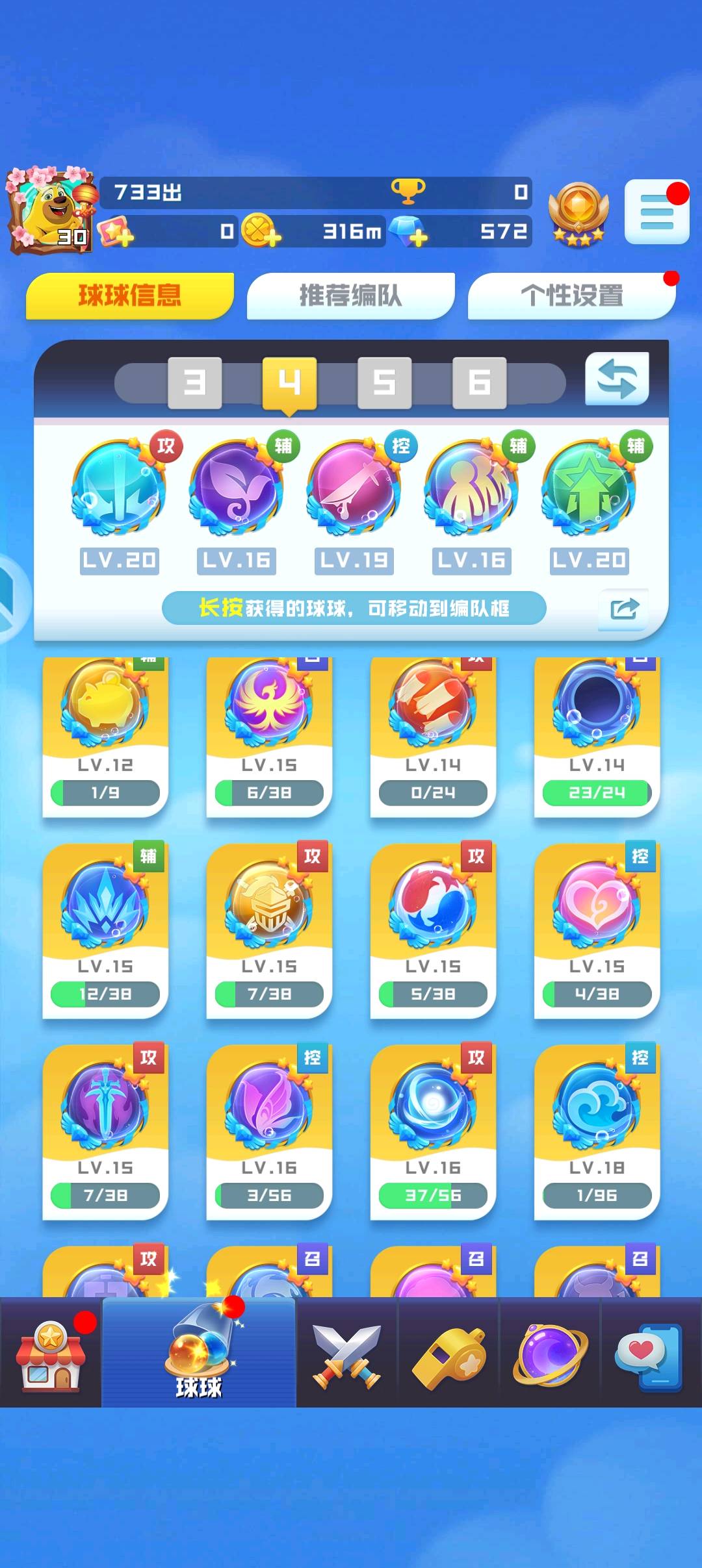
Task: Open the cloud ball LV.18 card
Action: point(597,1132)
